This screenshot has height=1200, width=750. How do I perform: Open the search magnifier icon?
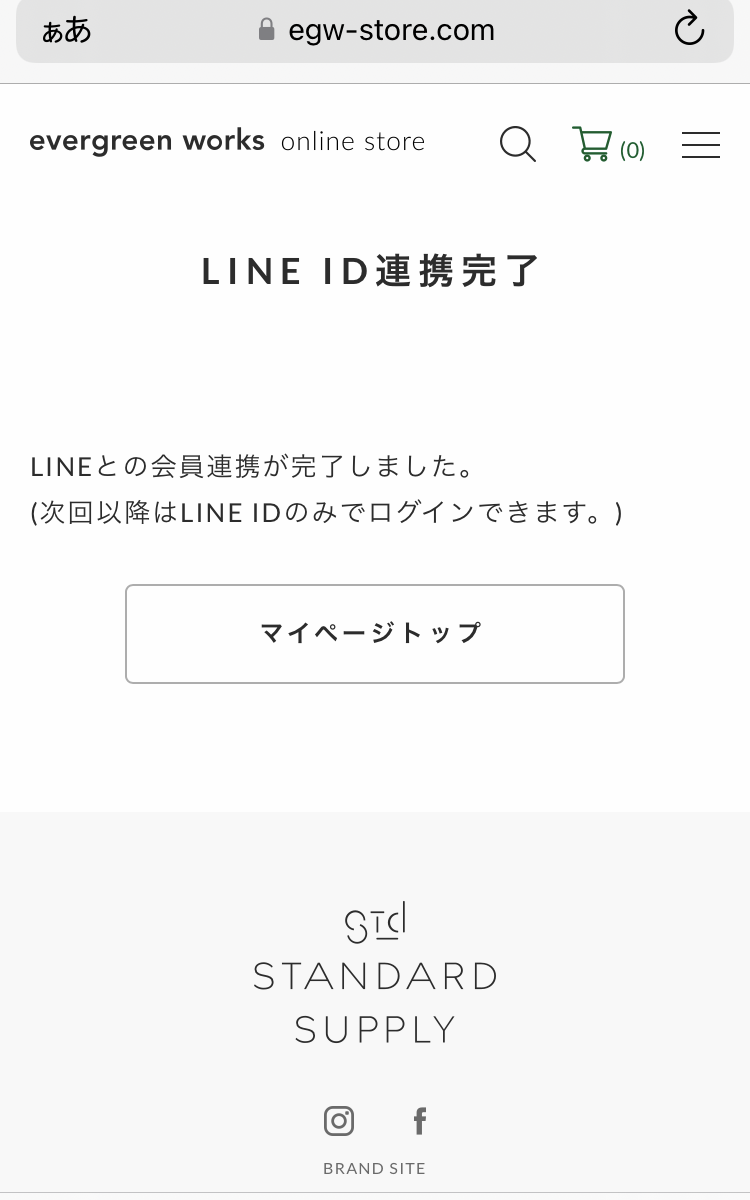518,144
